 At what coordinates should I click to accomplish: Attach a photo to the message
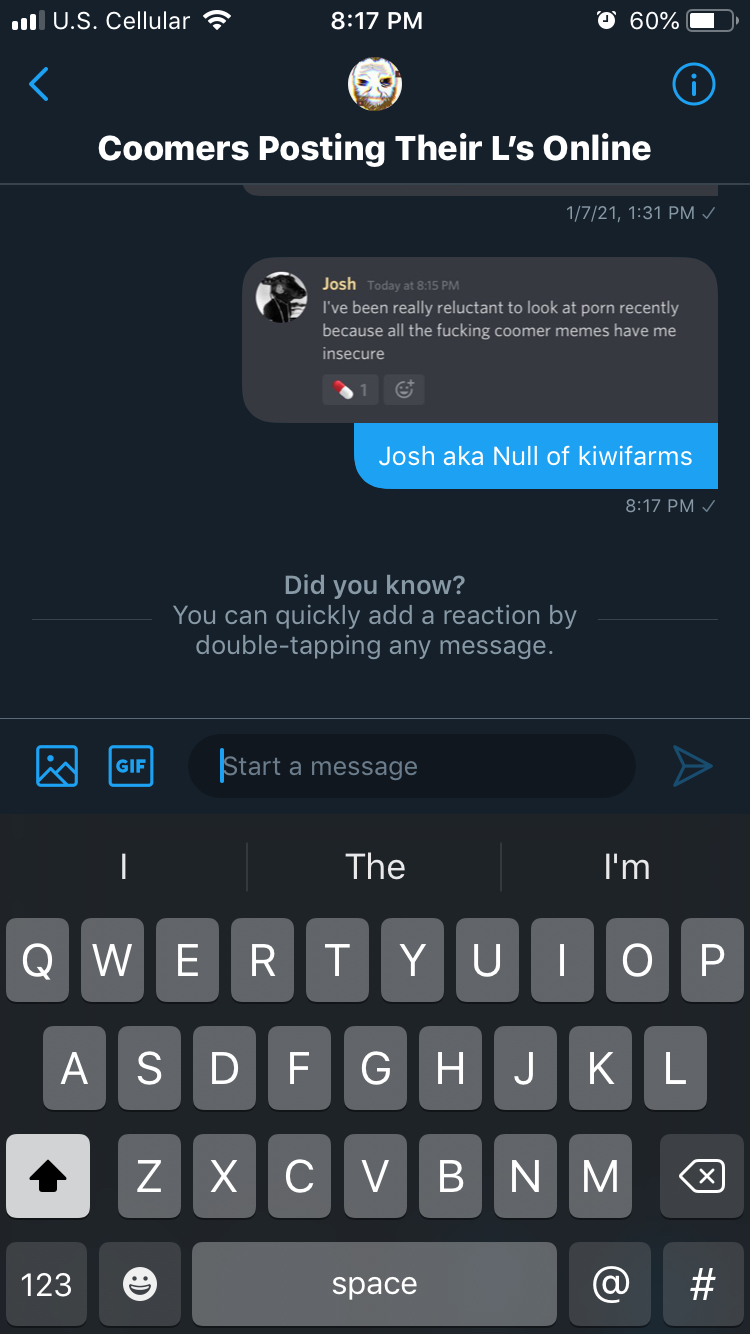[57, 767]
